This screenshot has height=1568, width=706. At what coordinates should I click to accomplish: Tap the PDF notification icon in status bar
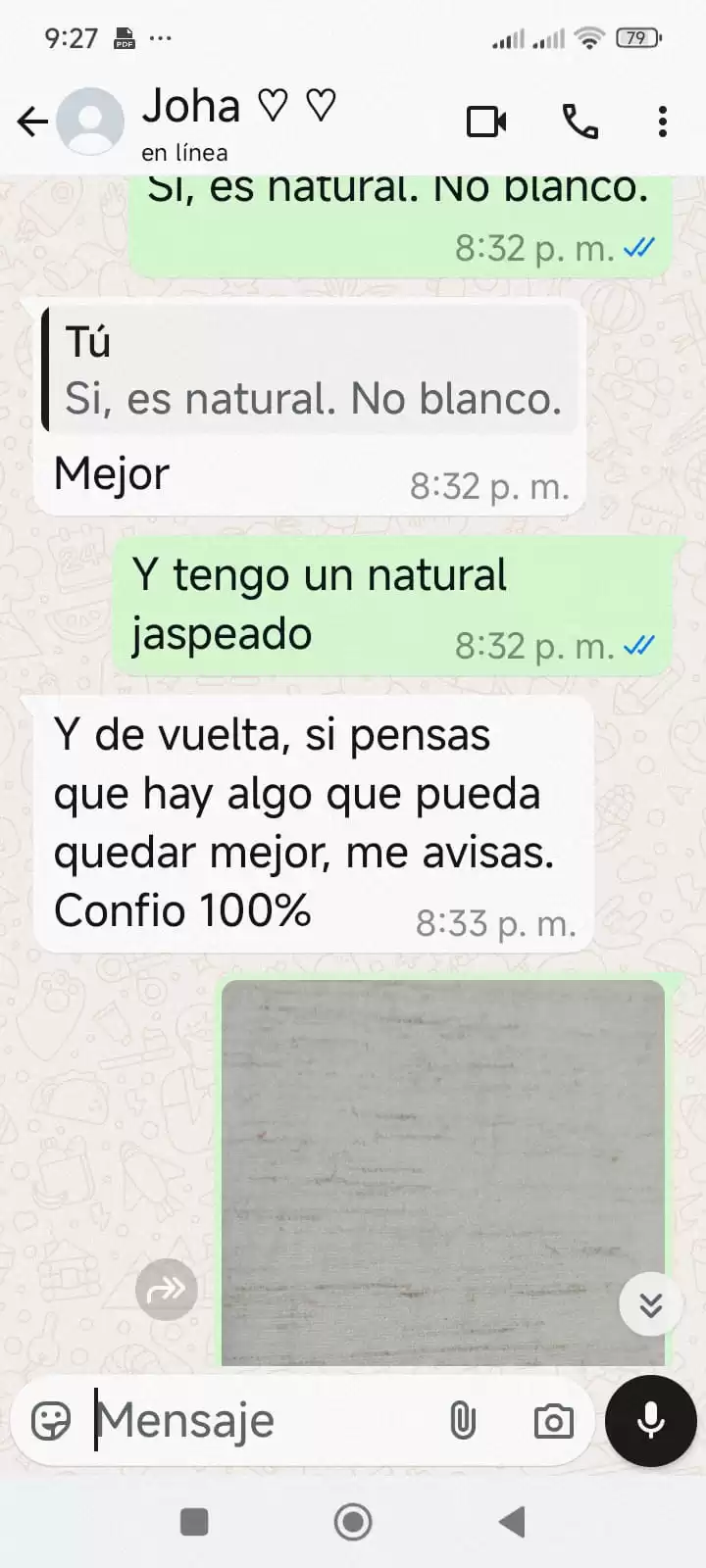pyautogui.click(x=123, y=37)
